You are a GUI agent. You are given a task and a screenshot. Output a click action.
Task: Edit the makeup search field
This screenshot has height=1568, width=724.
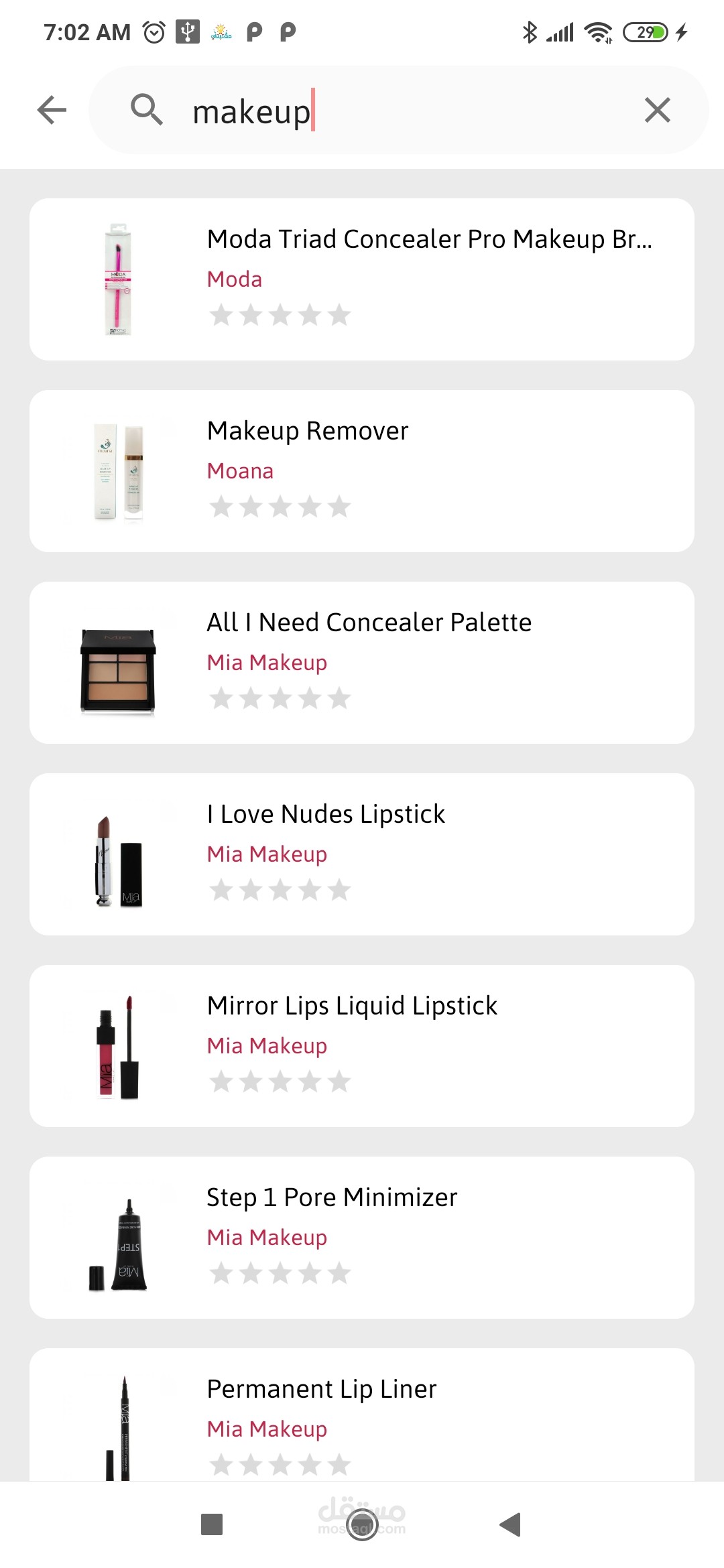[x=402, y=111]
